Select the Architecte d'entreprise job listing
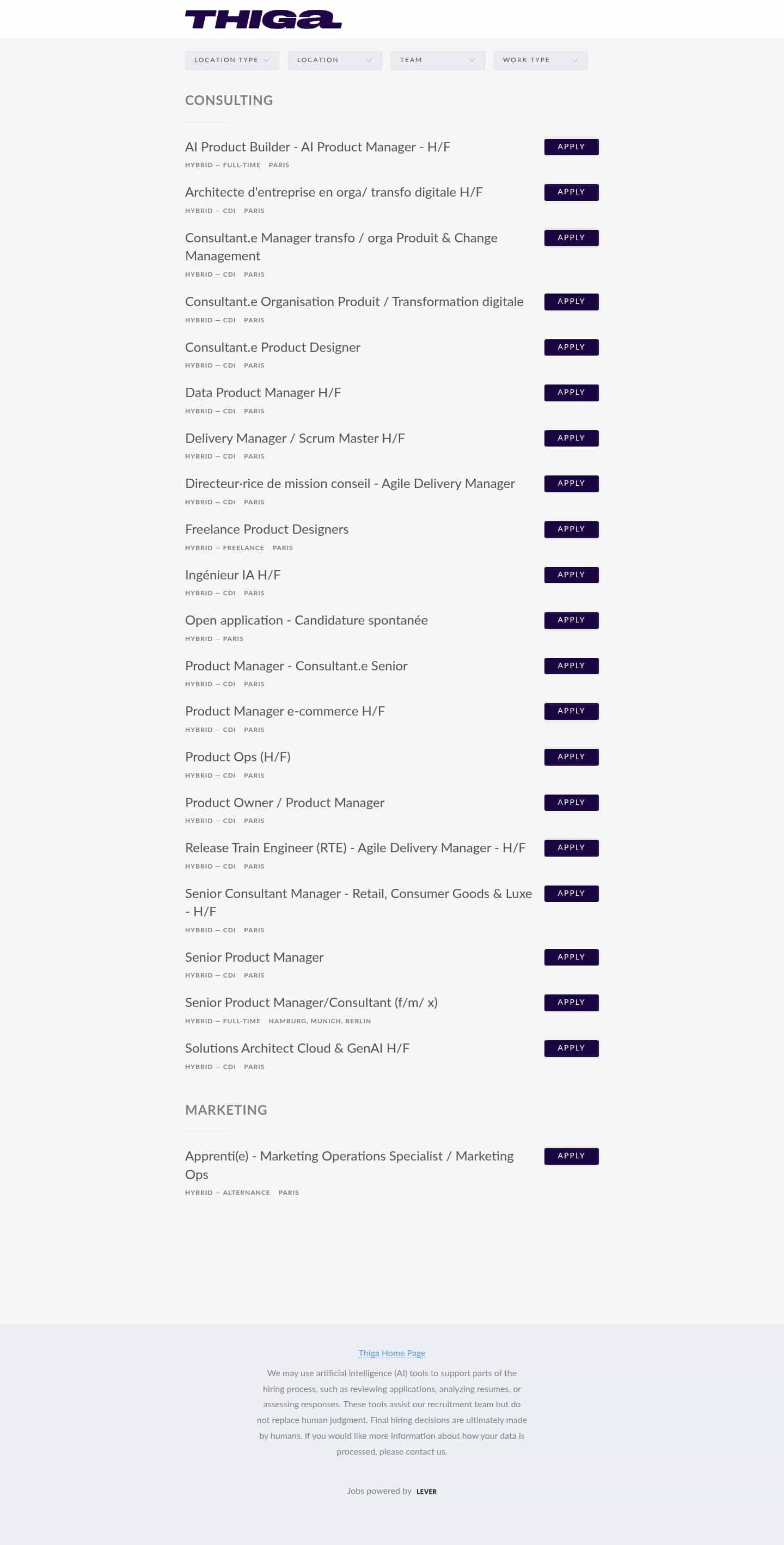 coord(333,192)
